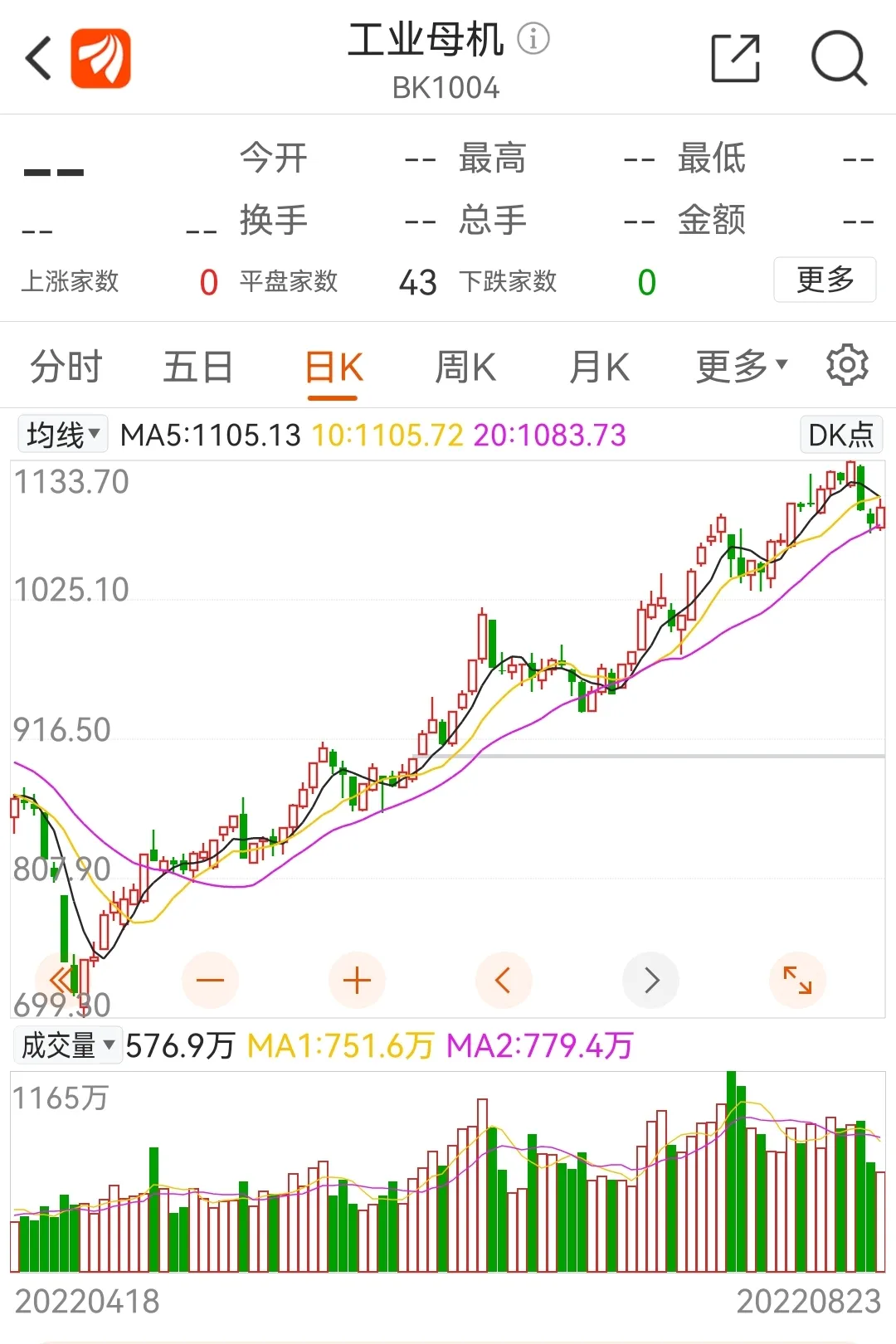Open the share icon in the header

coord(736,58)
